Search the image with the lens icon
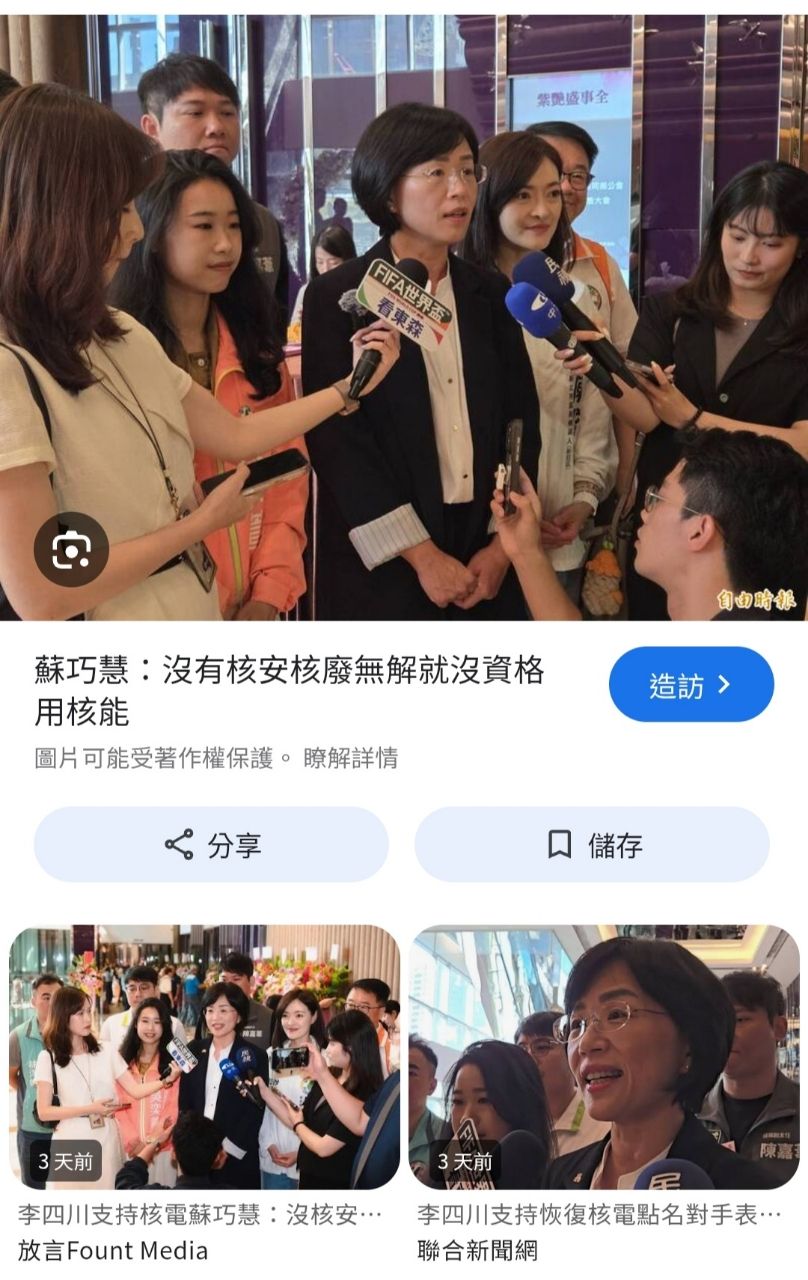The height and width of the screenshot is (1280, 808). [x=71, y=549]
